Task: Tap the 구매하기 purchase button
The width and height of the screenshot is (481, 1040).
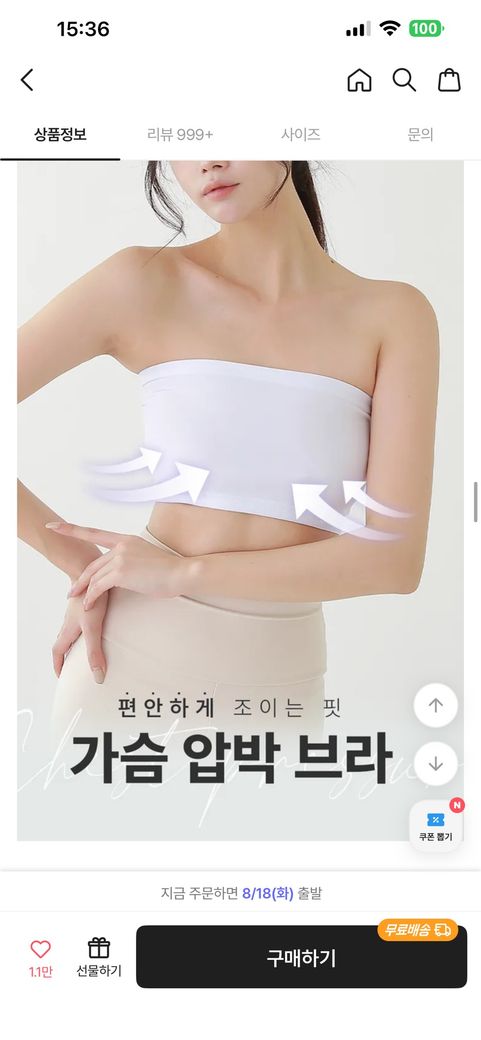Action: 301,957
